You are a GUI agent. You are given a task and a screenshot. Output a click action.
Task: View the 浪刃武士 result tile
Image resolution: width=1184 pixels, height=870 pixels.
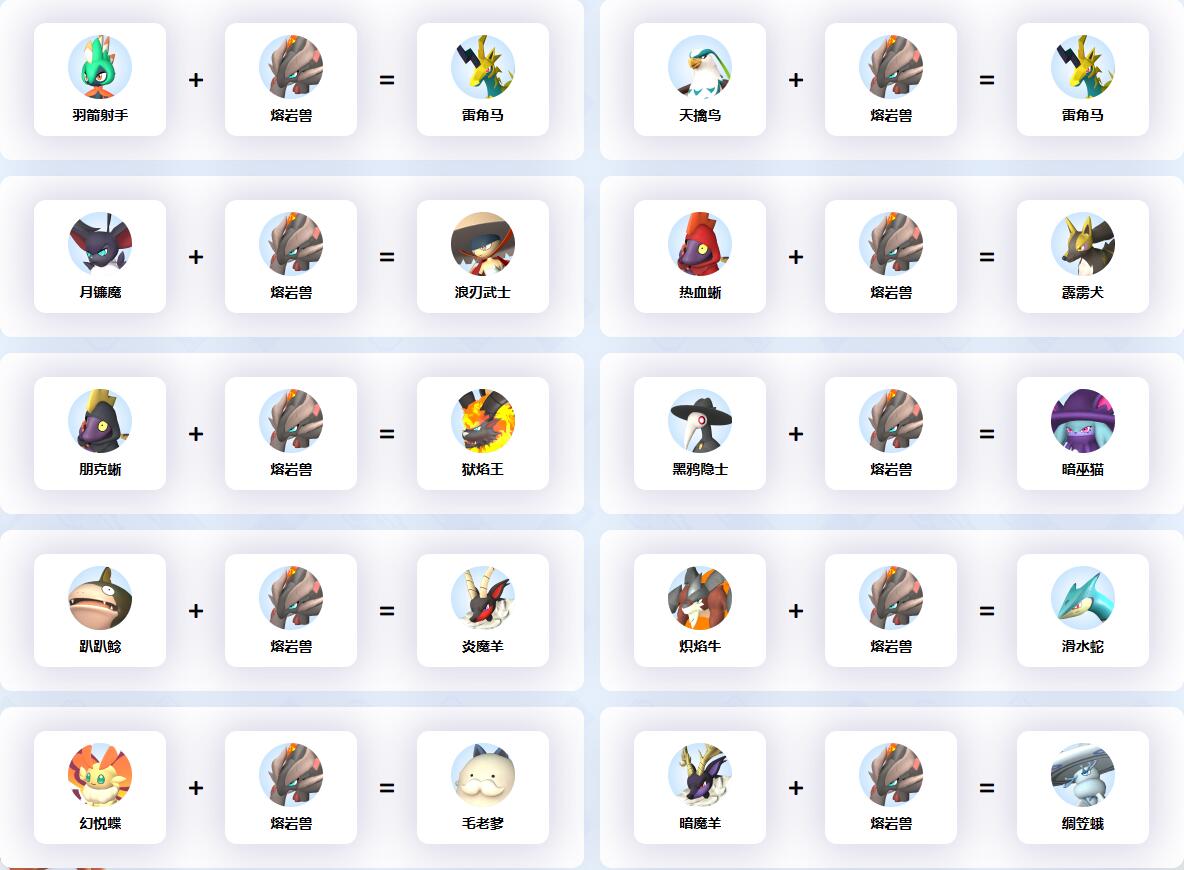pyautogui.click(x=483, y=257)
